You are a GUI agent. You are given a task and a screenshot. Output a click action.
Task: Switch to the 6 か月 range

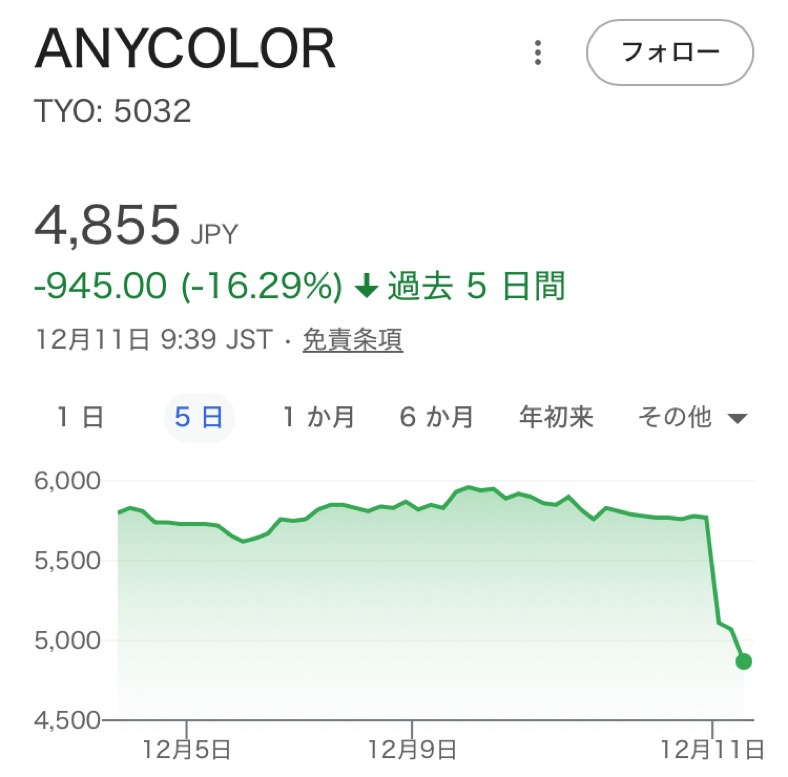pyautogui.click(x=437, y=417)
